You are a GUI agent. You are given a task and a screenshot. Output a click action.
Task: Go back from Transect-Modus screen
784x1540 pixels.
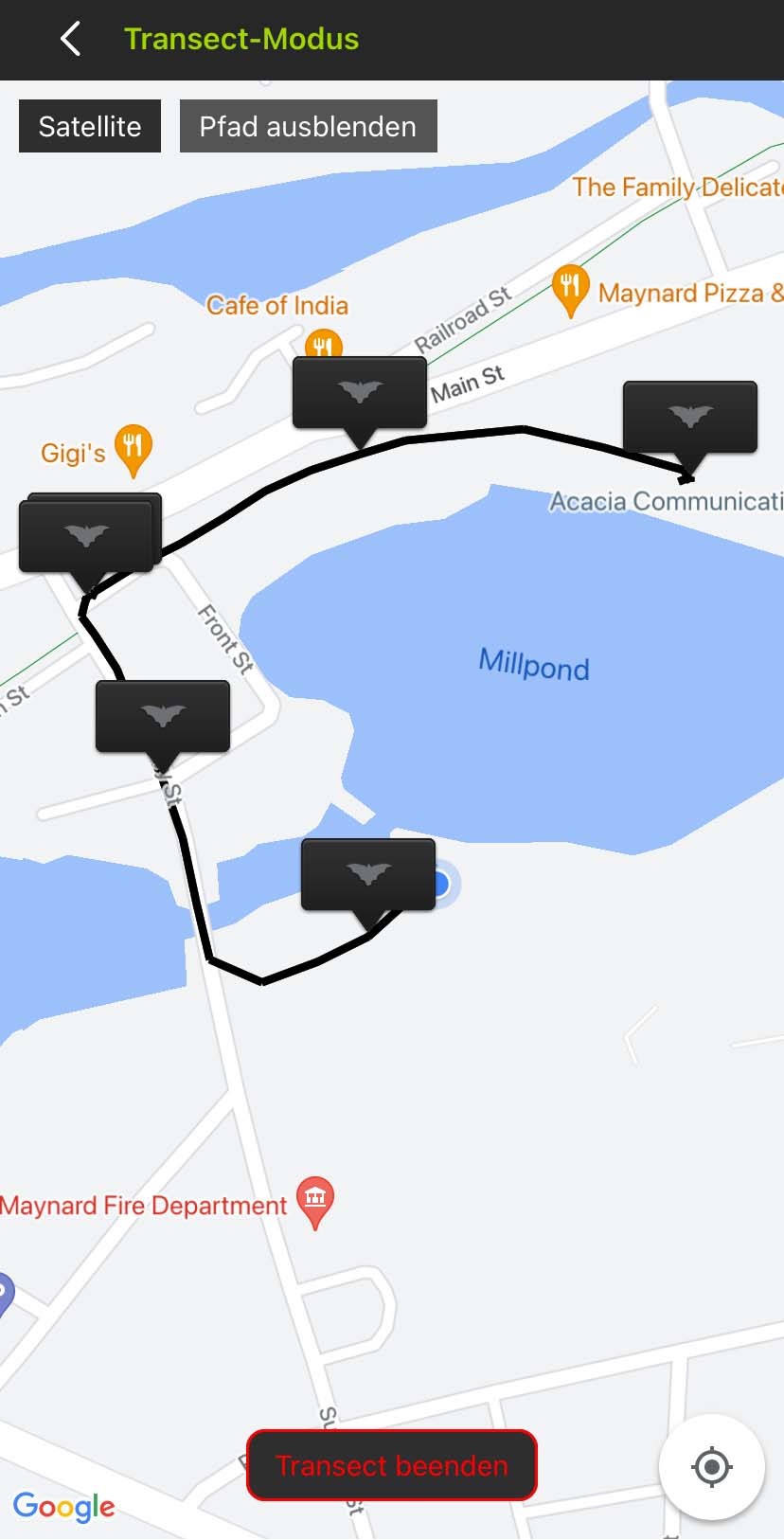70,39
